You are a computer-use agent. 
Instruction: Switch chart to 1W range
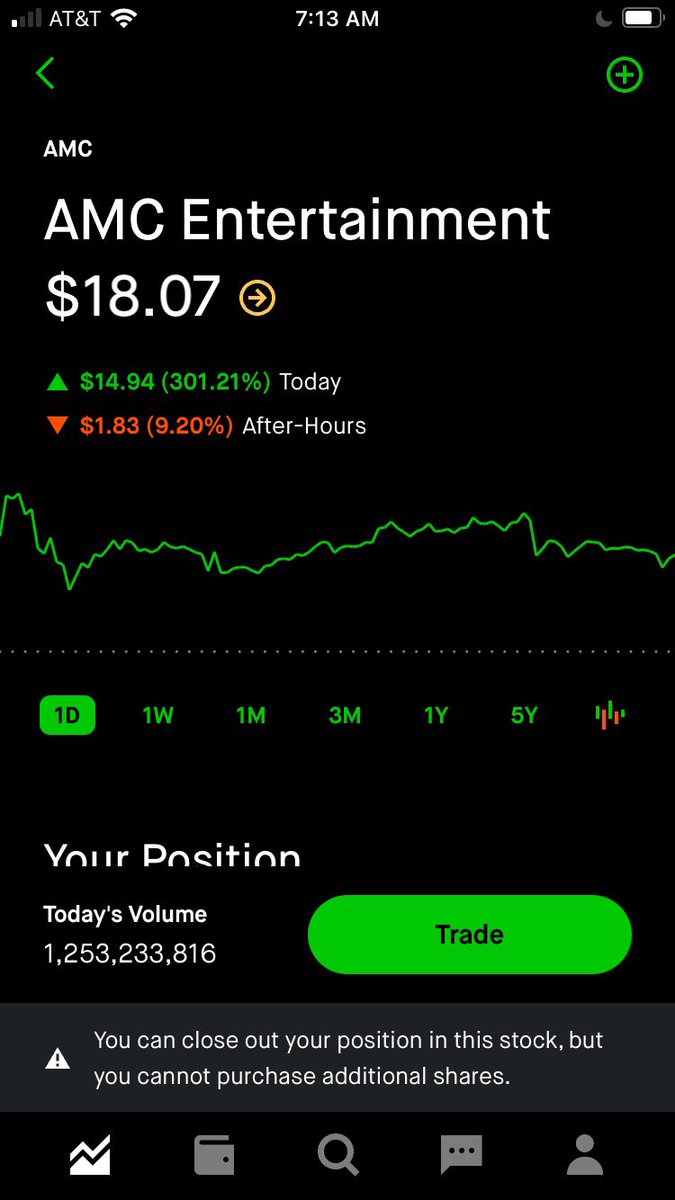(x=158, y=716)
